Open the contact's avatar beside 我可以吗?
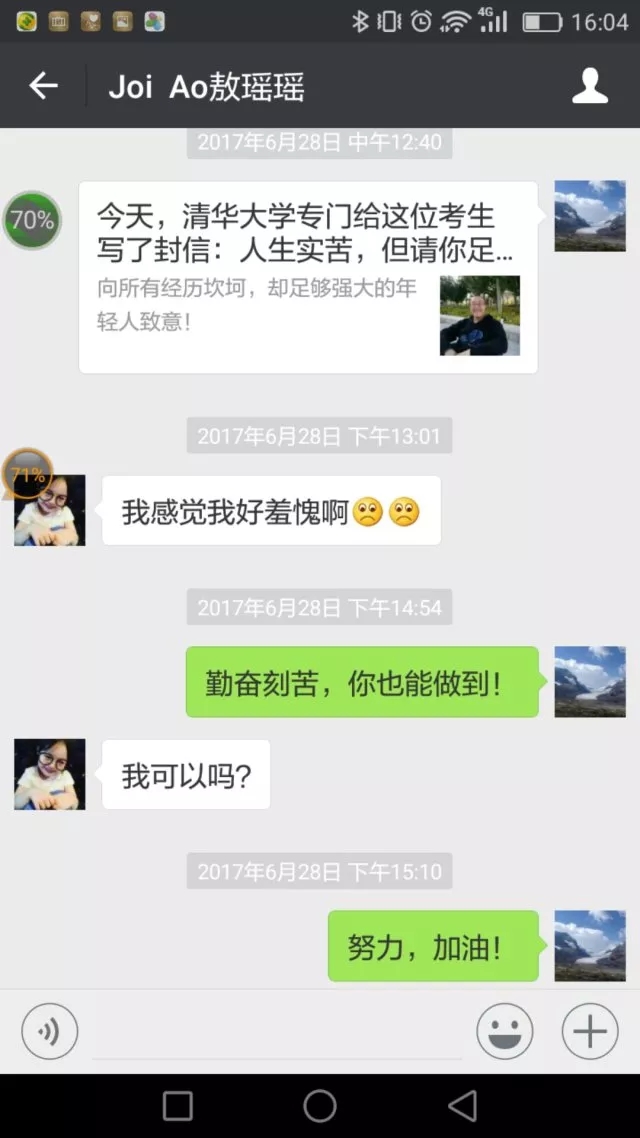The width and height of the screenshot is (640, 1138). [x=49, y=774]
